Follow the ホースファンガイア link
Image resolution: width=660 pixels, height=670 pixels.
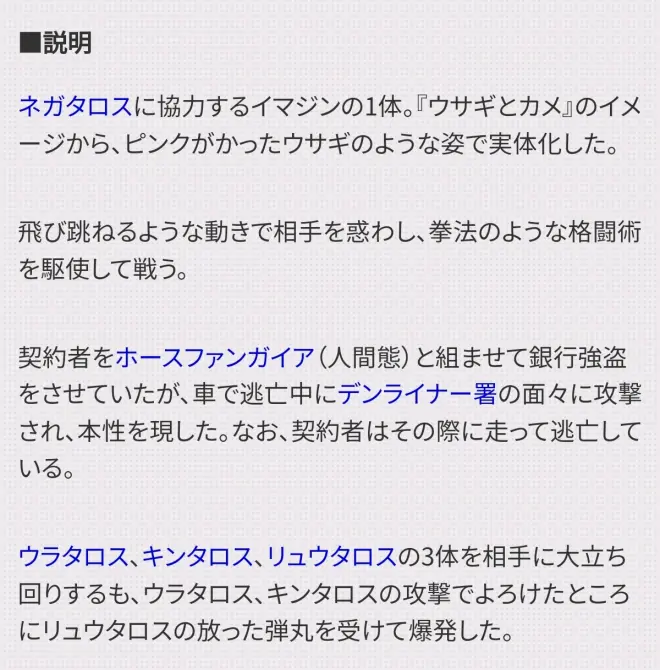pos(213,355)
